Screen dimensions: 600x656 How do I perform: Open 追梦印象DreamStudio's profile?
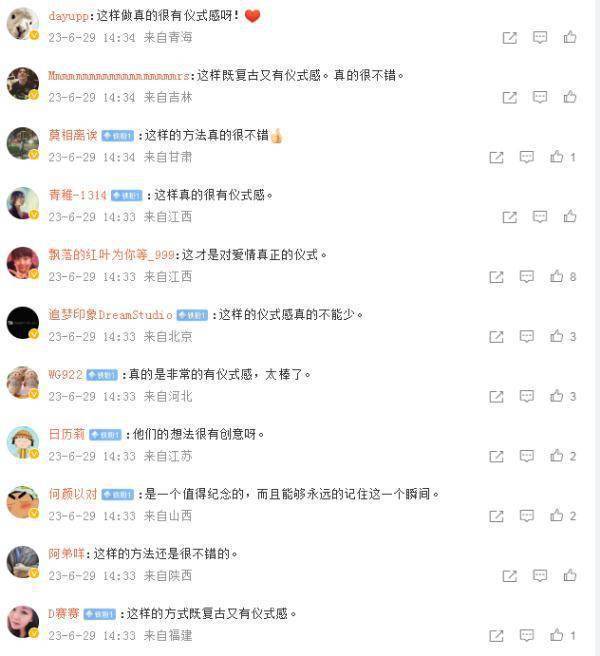[x=110, y=315]
